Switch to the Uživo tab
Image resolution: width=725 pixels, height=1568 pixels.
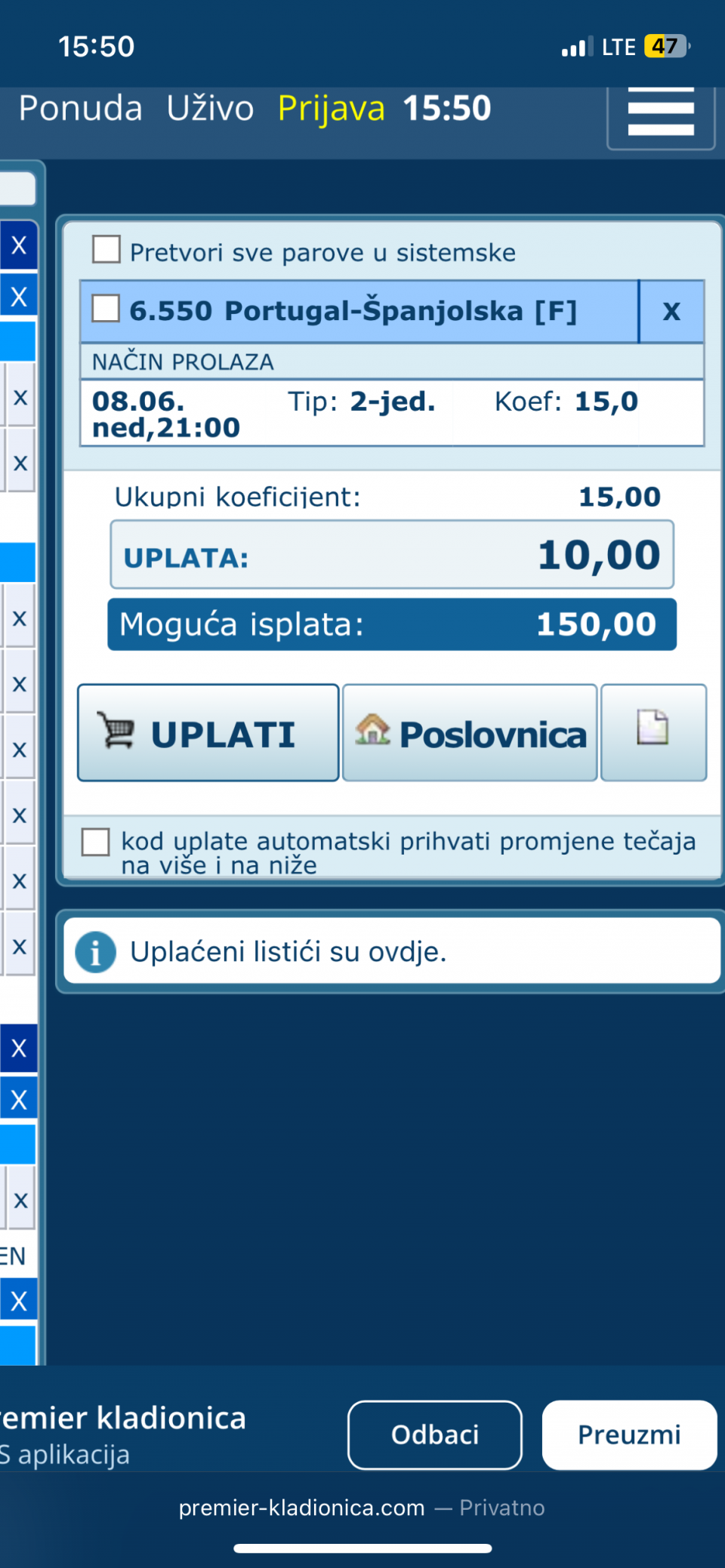pyautogui.click(x=210, y=108)
